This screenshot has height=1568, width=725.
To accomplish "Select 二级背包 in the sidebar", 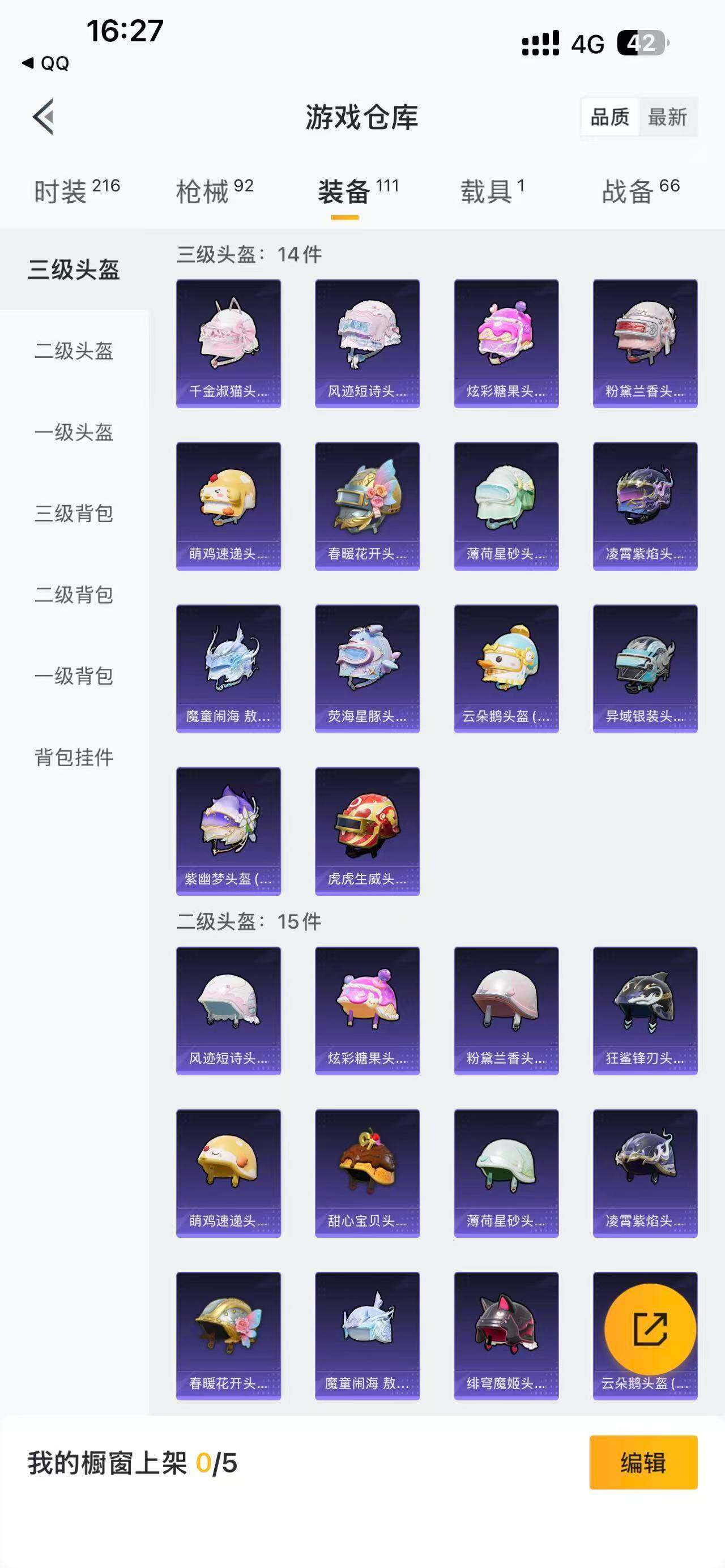I will (x=74, y=595).
